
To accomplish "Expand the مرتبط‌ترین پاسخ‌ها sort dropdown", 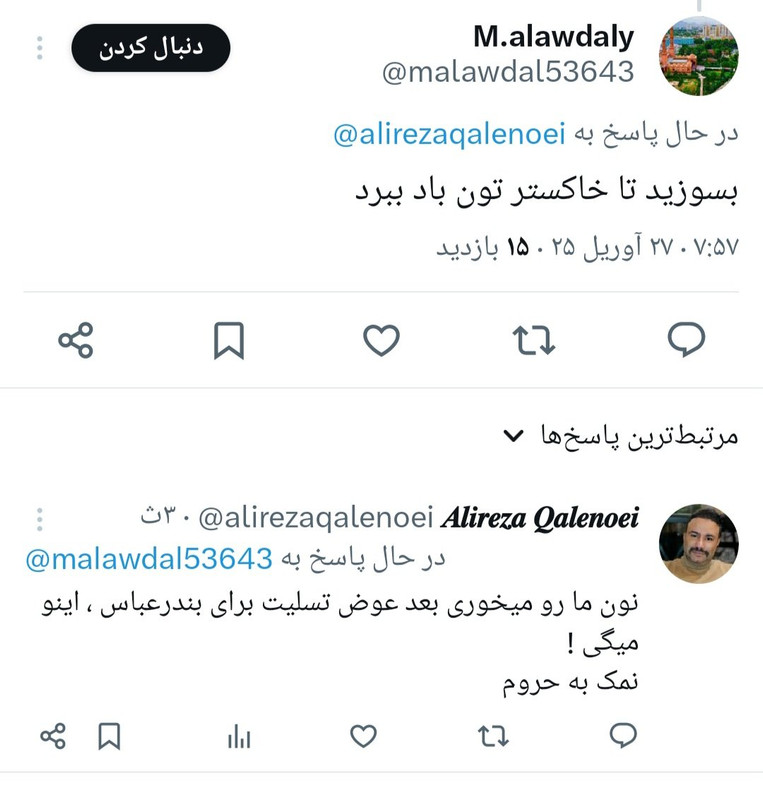I will coord(513,436).
